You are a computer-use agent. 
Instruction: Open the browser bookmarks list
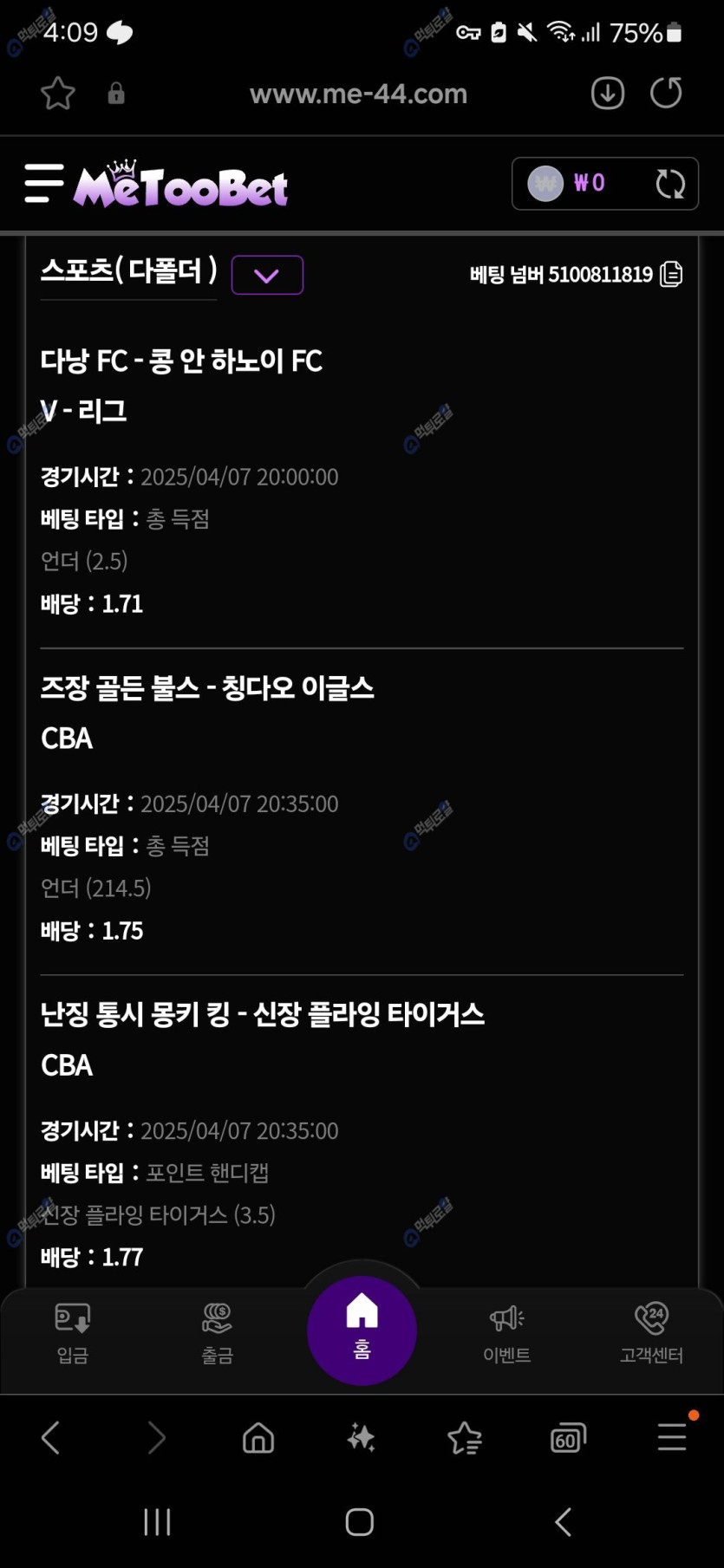pos(465,1438)
